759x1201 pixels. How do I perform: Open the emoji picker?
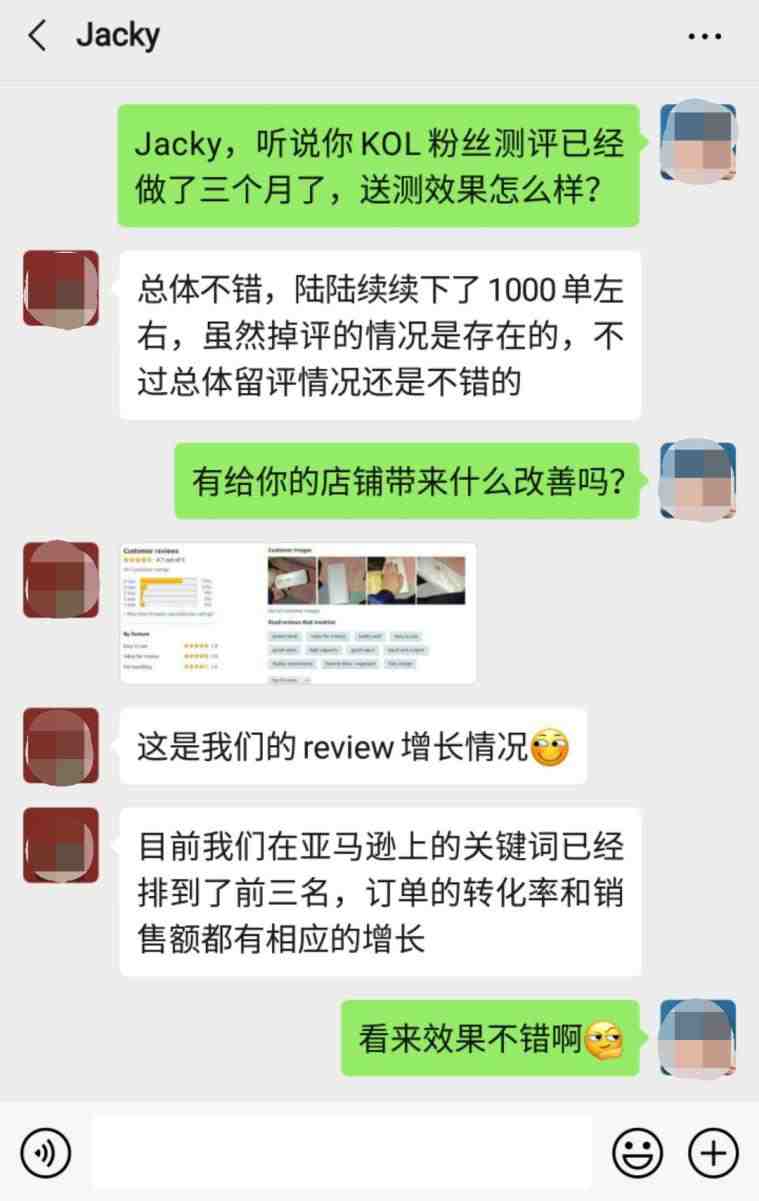637,1153
